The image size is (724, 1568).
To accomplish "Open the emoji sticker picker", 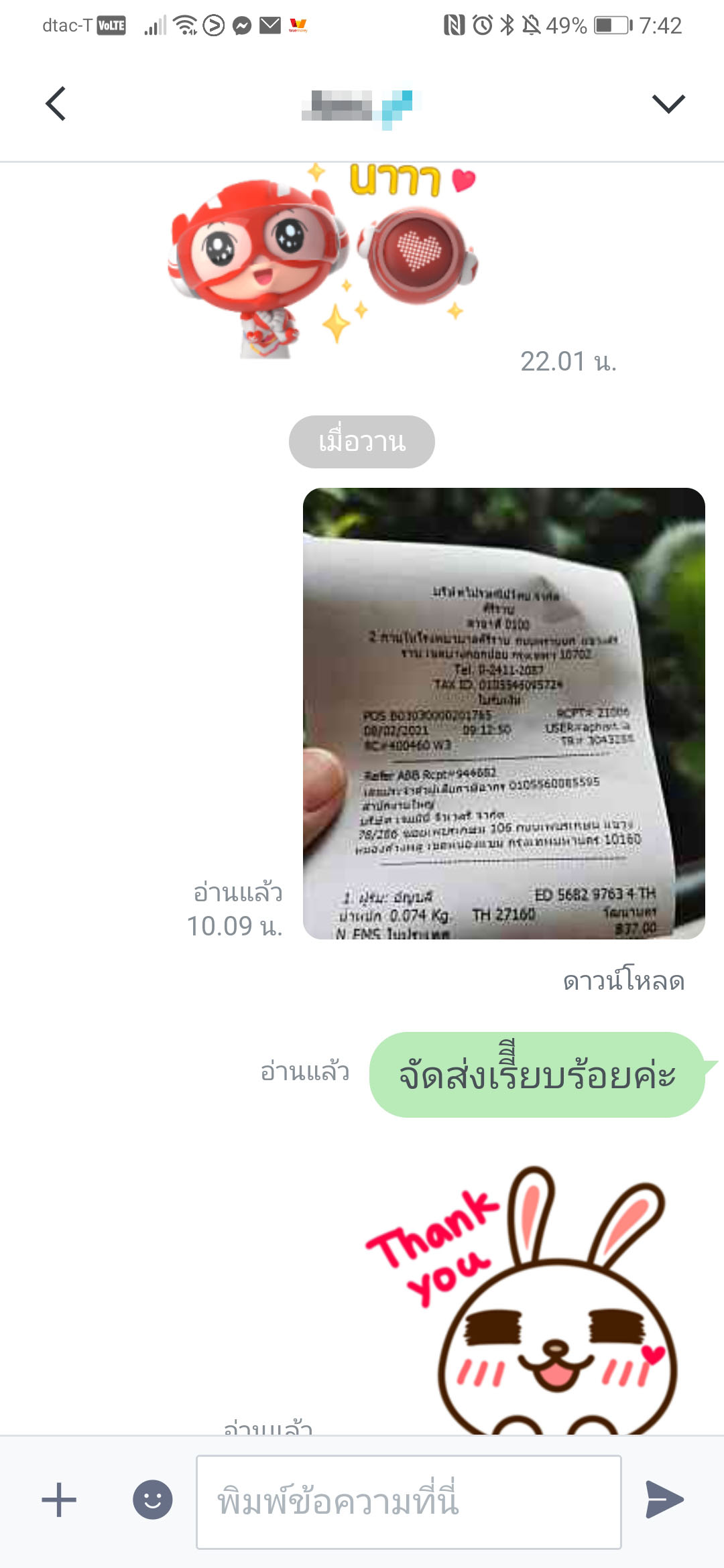I will [x=152, y=1500].
